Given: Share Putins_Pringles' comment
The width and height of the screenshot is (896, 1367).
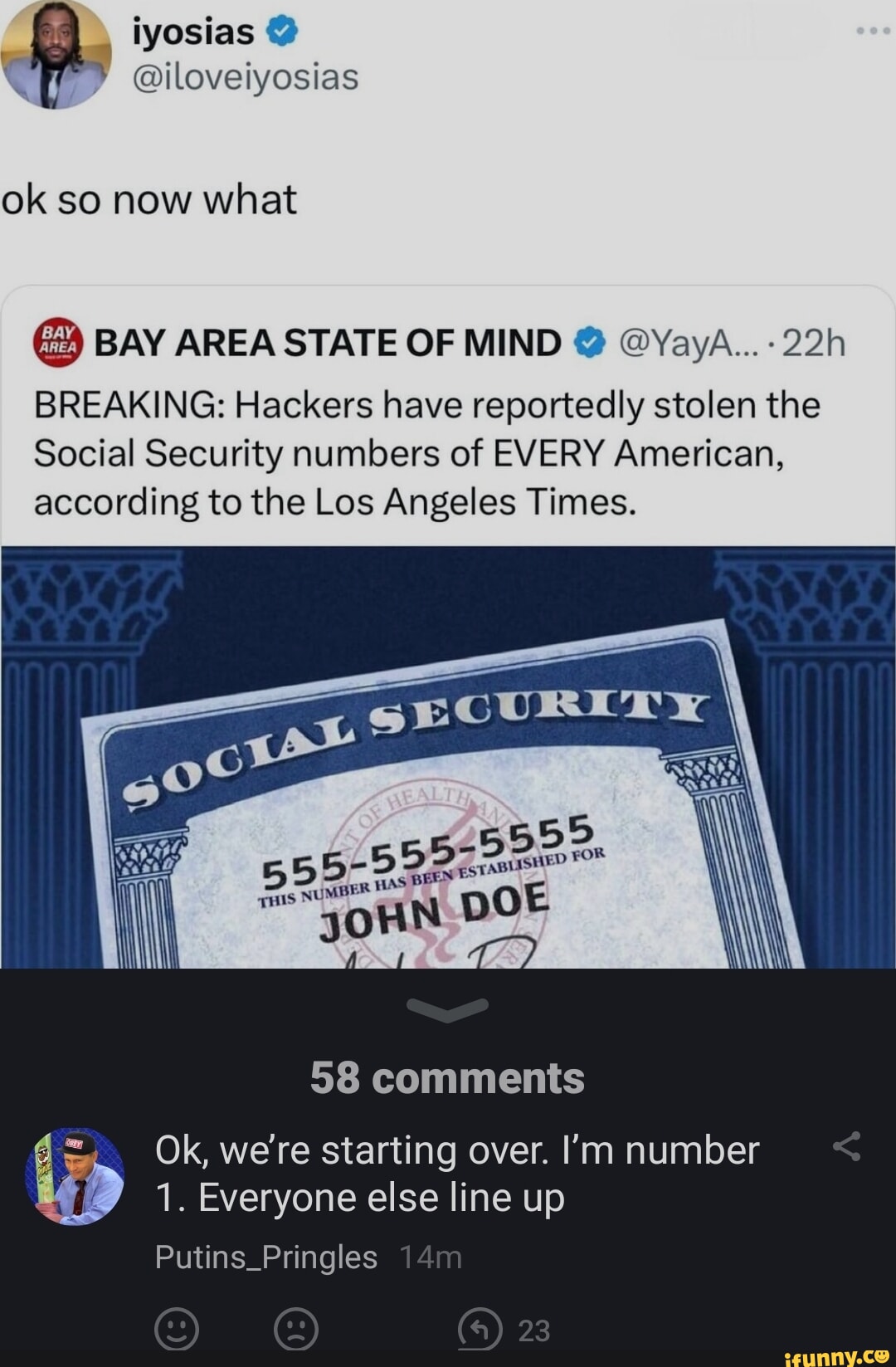Looking at the screenshot, I should pyautogui.click(x=846, y=1147).
